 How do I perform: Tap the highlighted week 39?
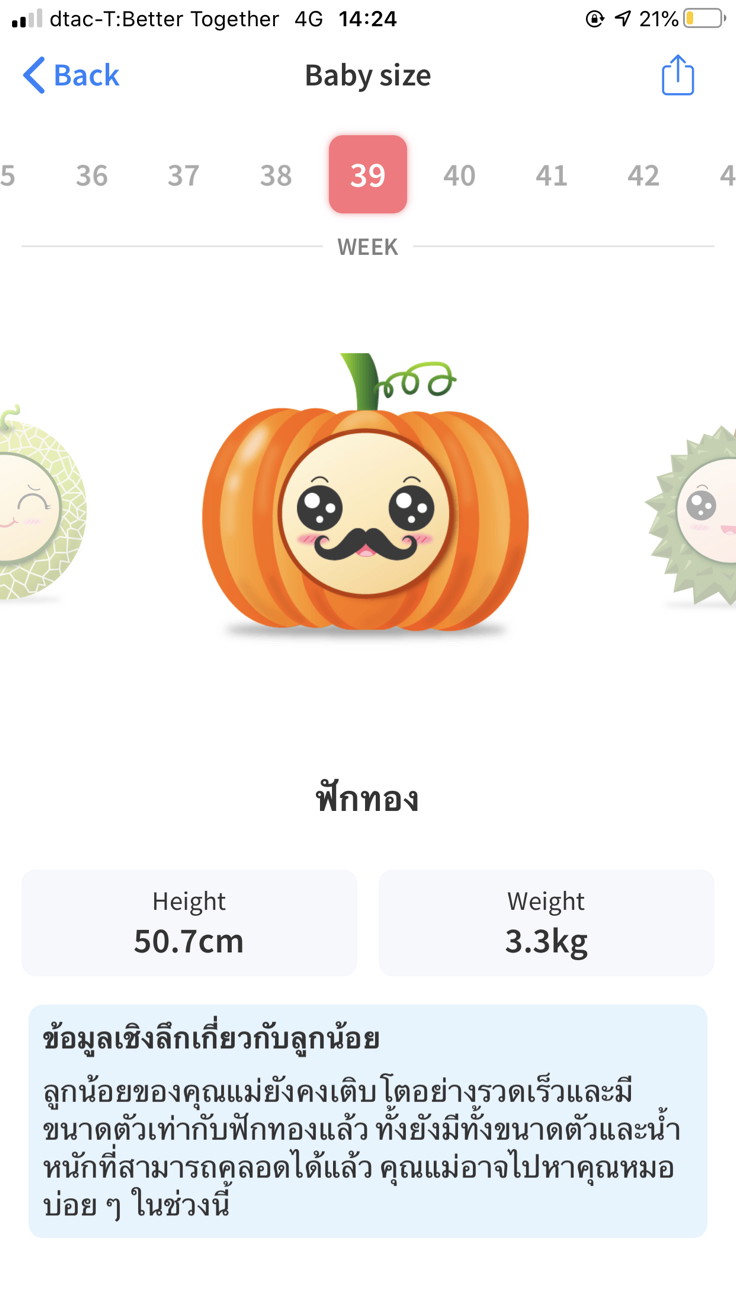(x=368, y=175)
